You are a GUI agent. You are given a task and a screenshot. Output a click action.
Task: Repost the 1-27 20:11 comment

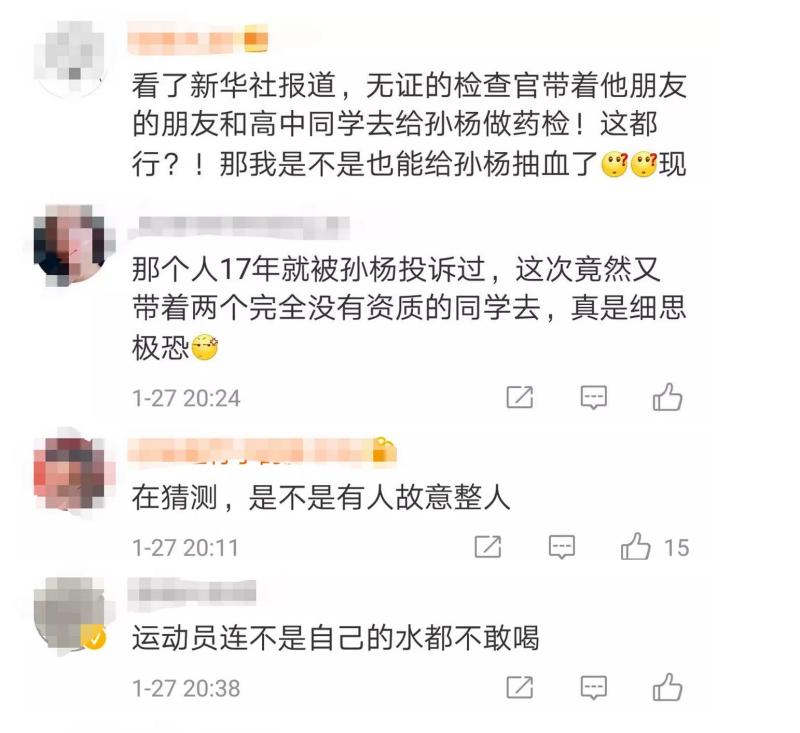point(487,547)
